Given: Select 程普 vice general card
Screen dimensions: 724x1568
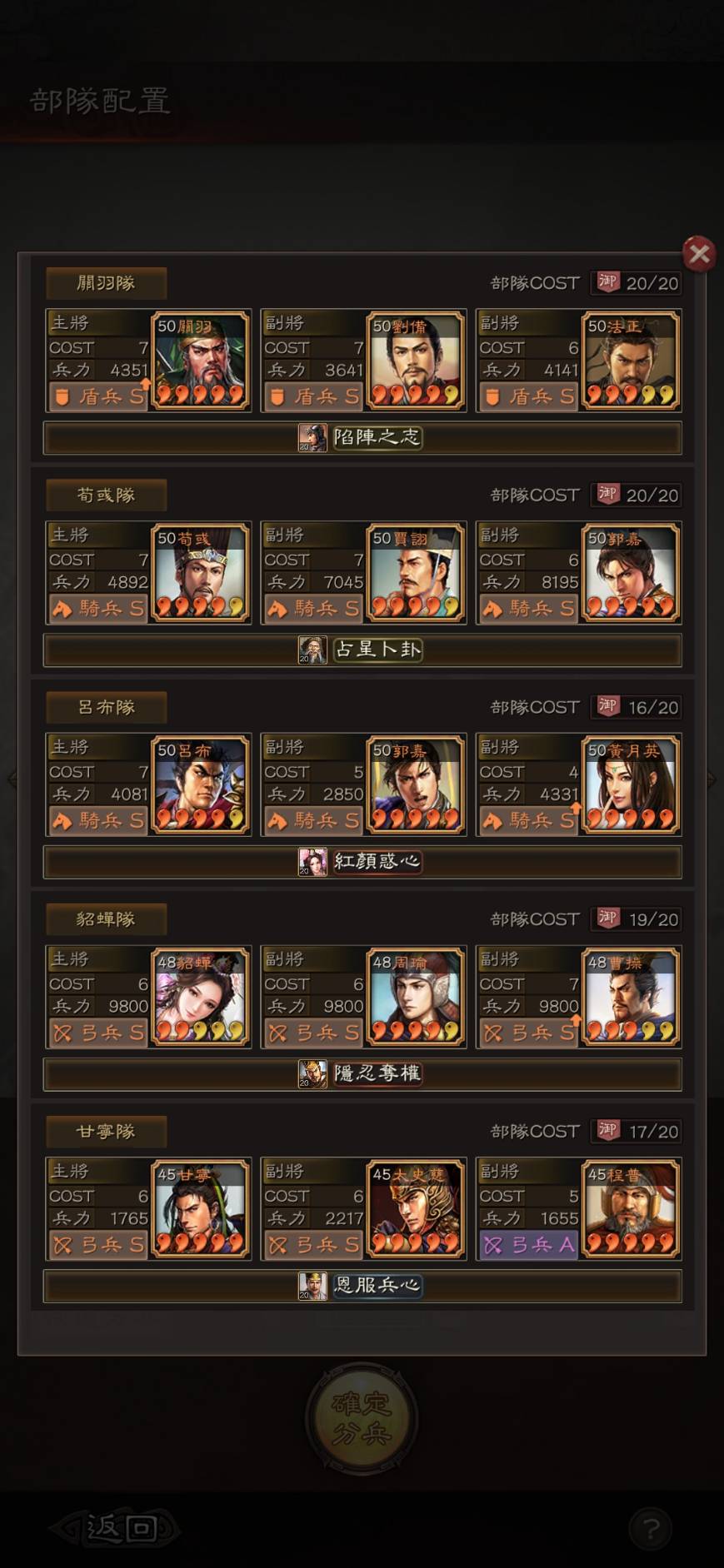Looking at the screenshot, I should 630,1209.
